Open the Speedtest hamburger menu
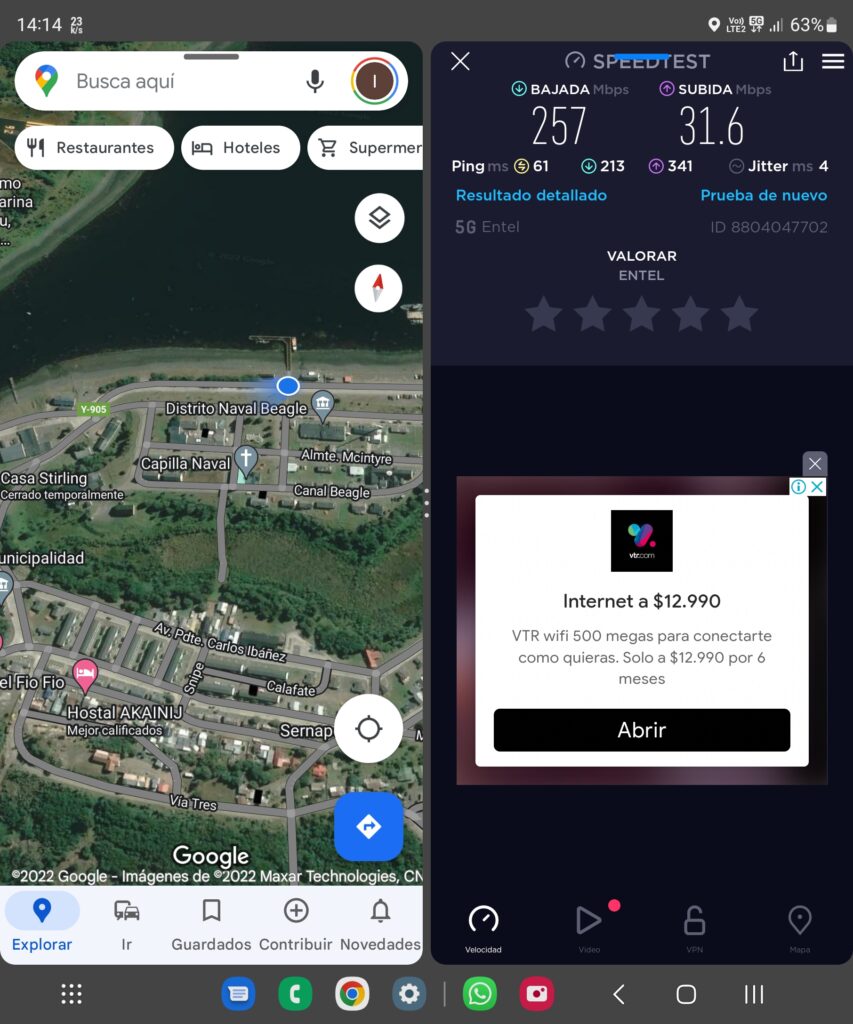This screenshot has width=853, height=1024. (x=833, y=61)
